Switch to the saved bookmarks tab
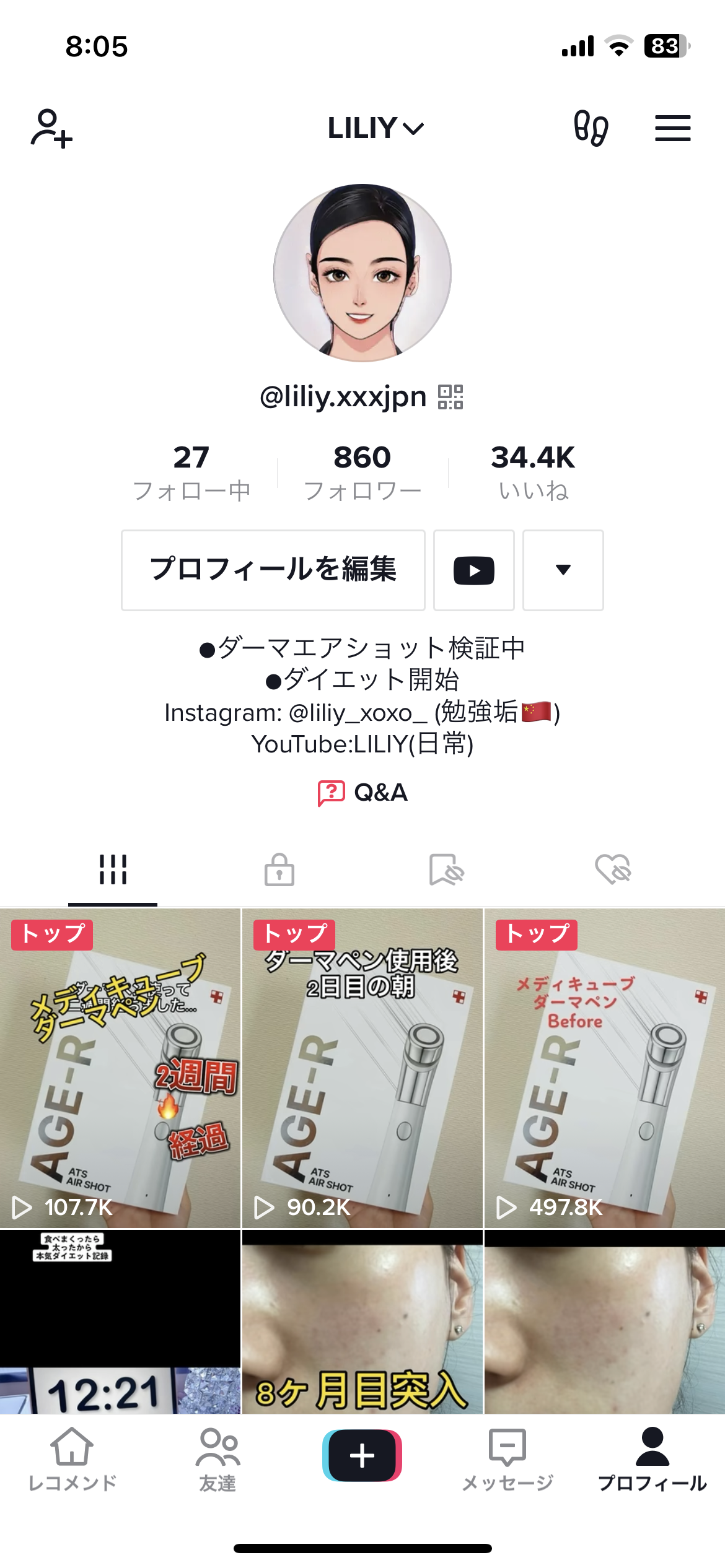725x1568 pixels. [x=446, y=869]
